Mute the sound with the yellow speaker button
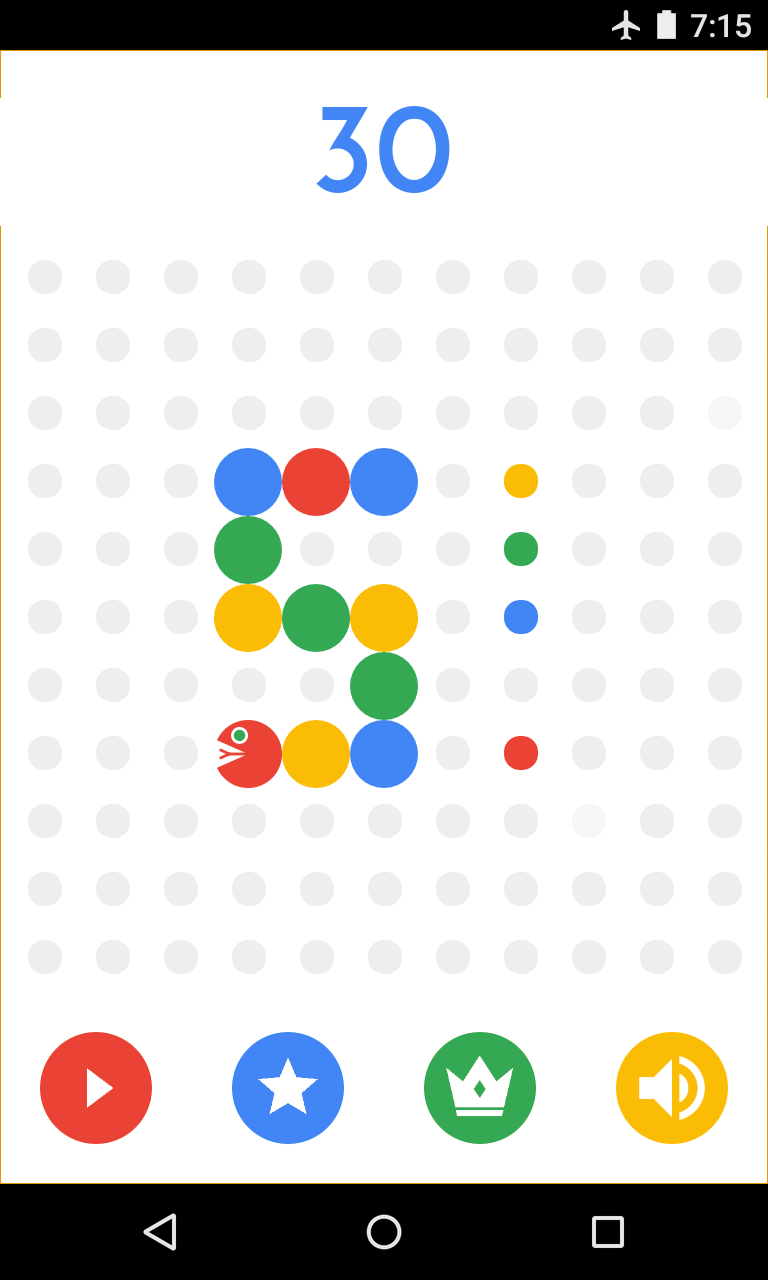The height and width of the screenshot is (1280, 768). [x=672, y=1088]
